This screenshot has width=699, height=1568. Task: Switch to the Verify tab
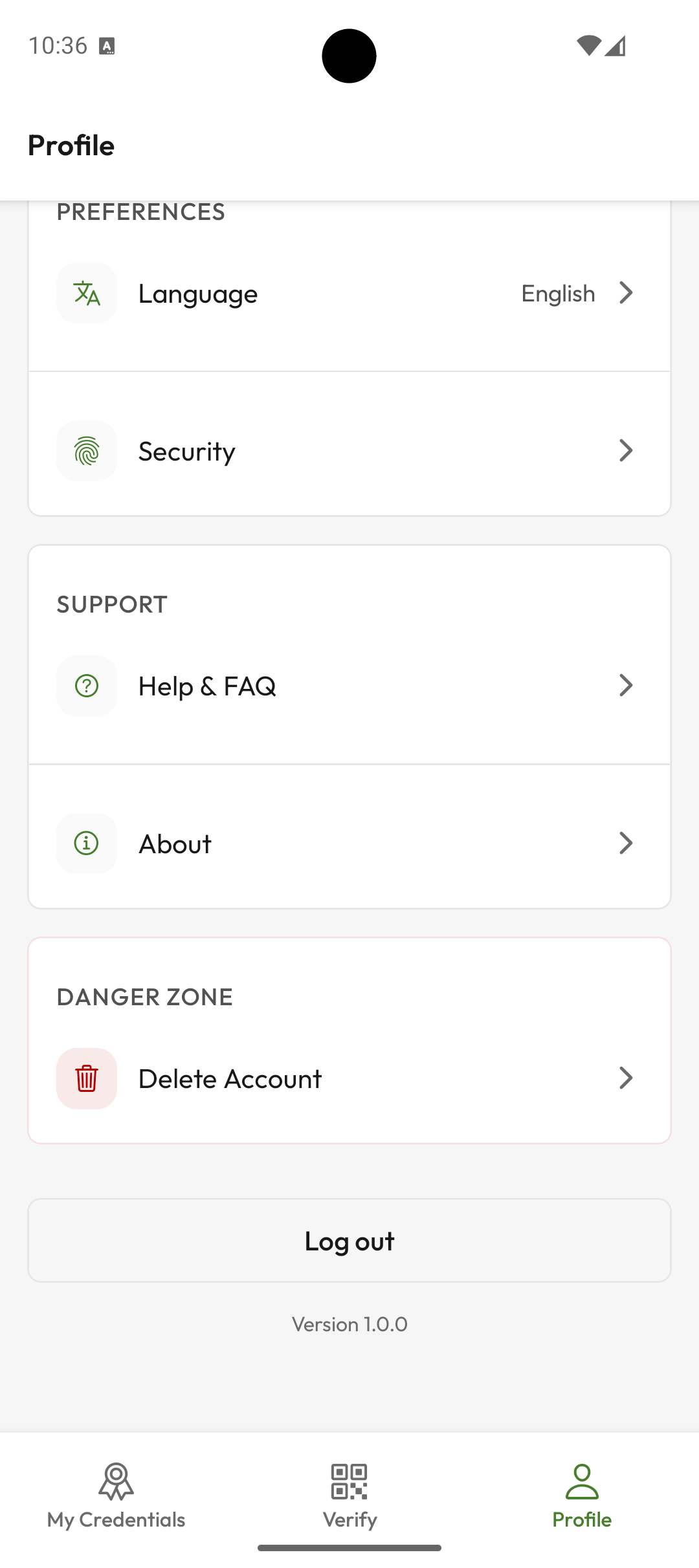click(349, 1496)
